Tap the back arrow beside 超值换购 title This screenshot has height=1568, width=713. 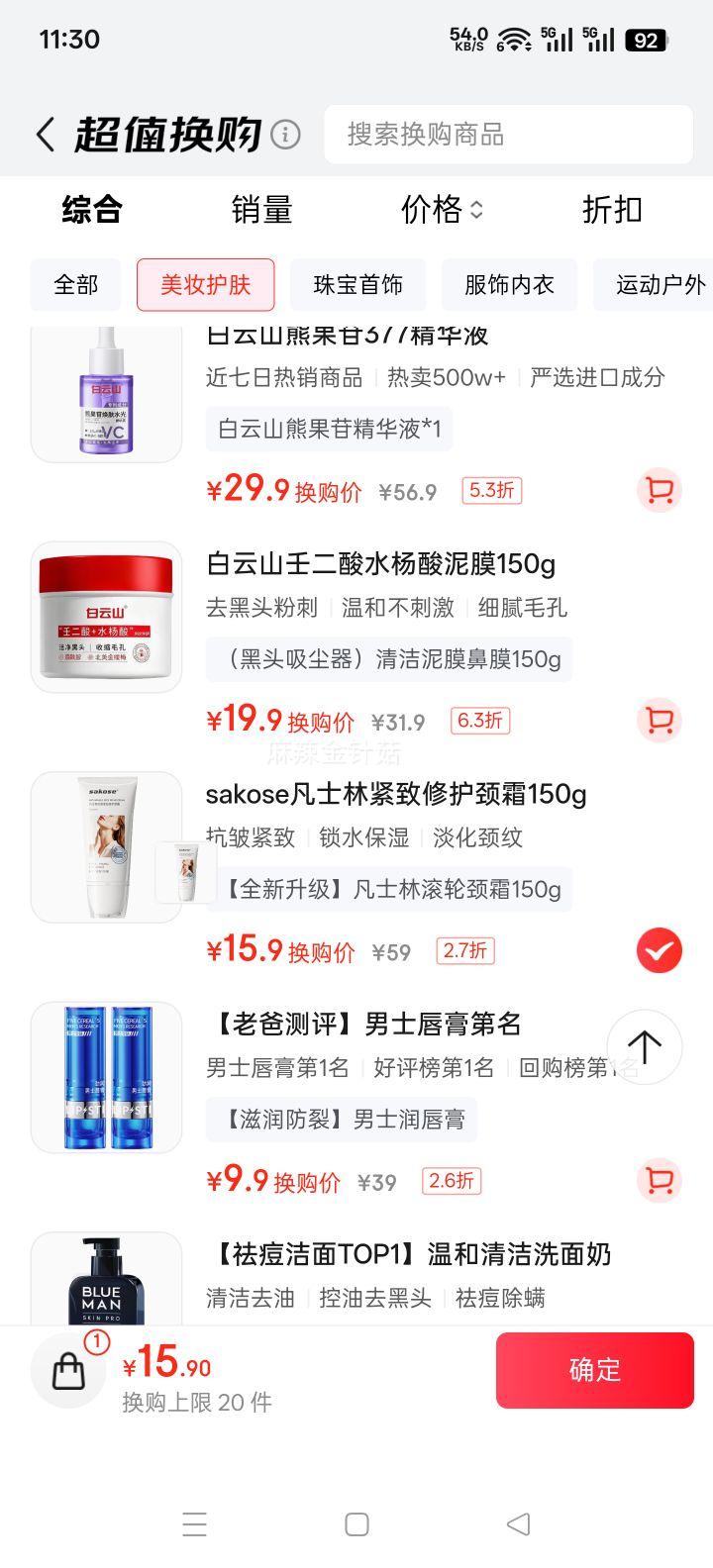(45, 134)
